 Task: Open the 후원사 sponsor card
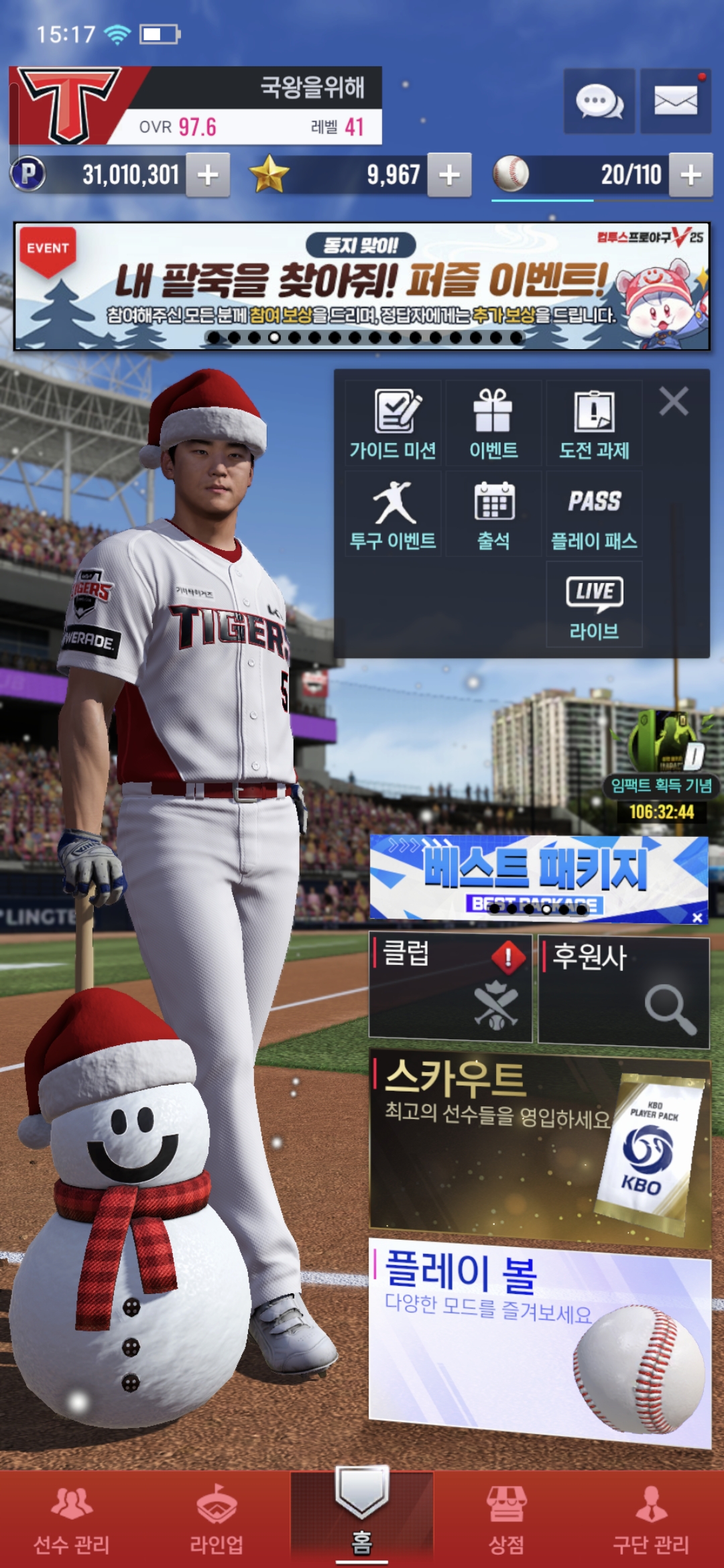coord(623,990)
